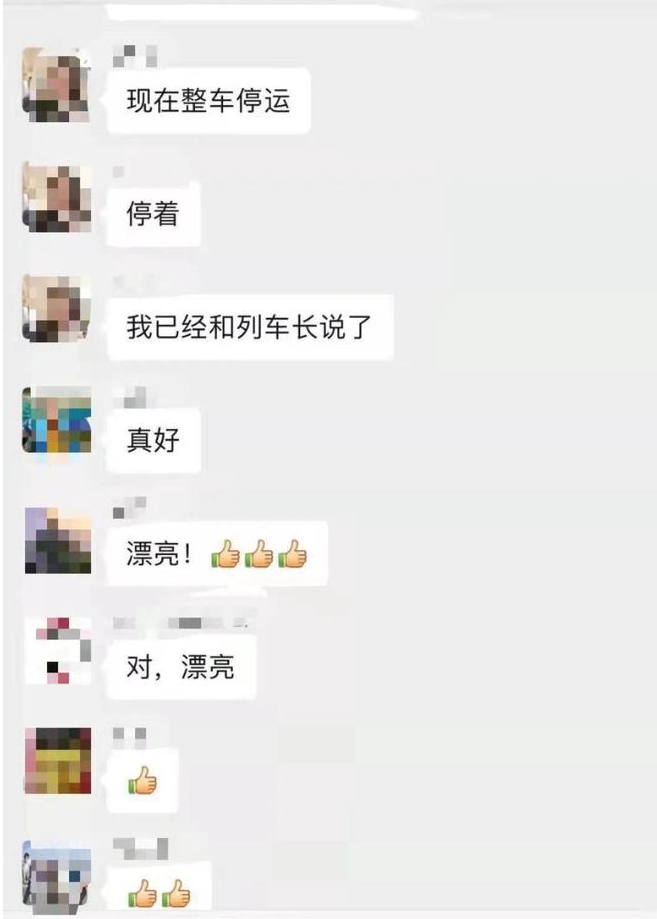Open profile of sender of 我已经和列车长说了
Image resolution: width=657 pixels, height=919 pixels.
click(x=56, y=310)
